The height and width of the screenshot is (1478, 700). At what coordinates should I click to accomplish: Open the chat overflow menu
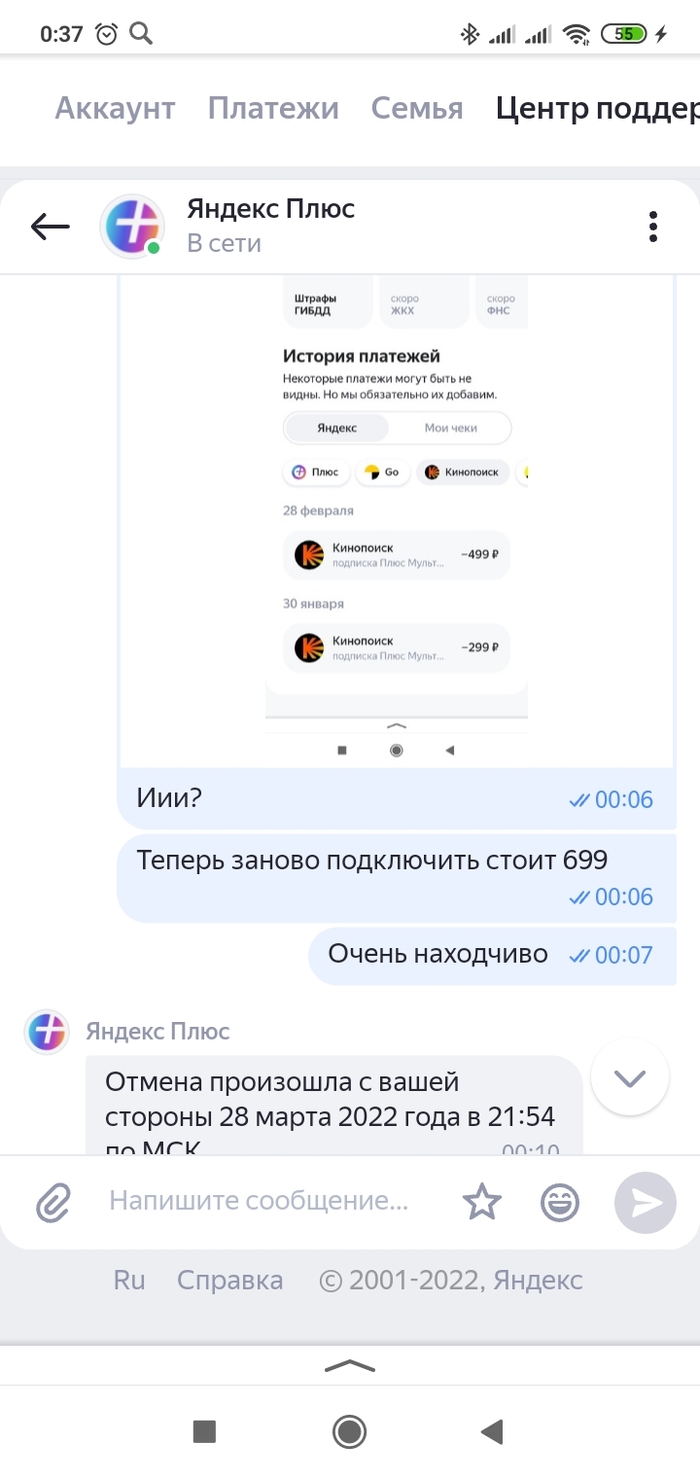click(653, 227)
